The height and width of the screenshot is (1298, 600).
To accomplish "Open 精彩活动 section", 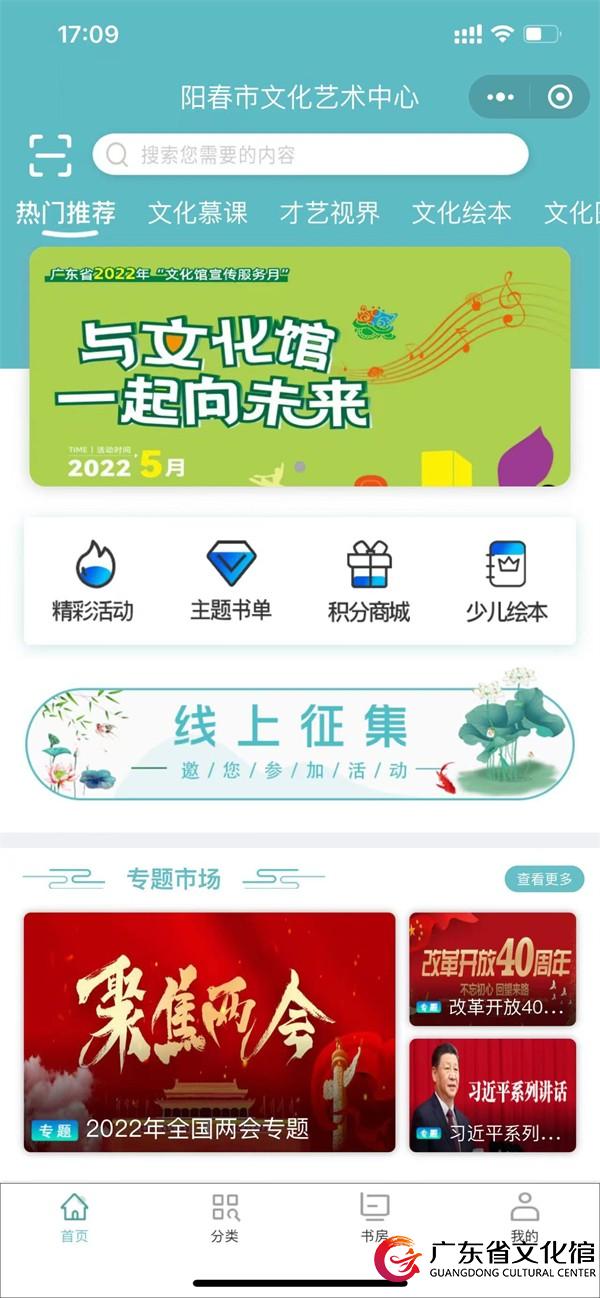I will point(93,581).
